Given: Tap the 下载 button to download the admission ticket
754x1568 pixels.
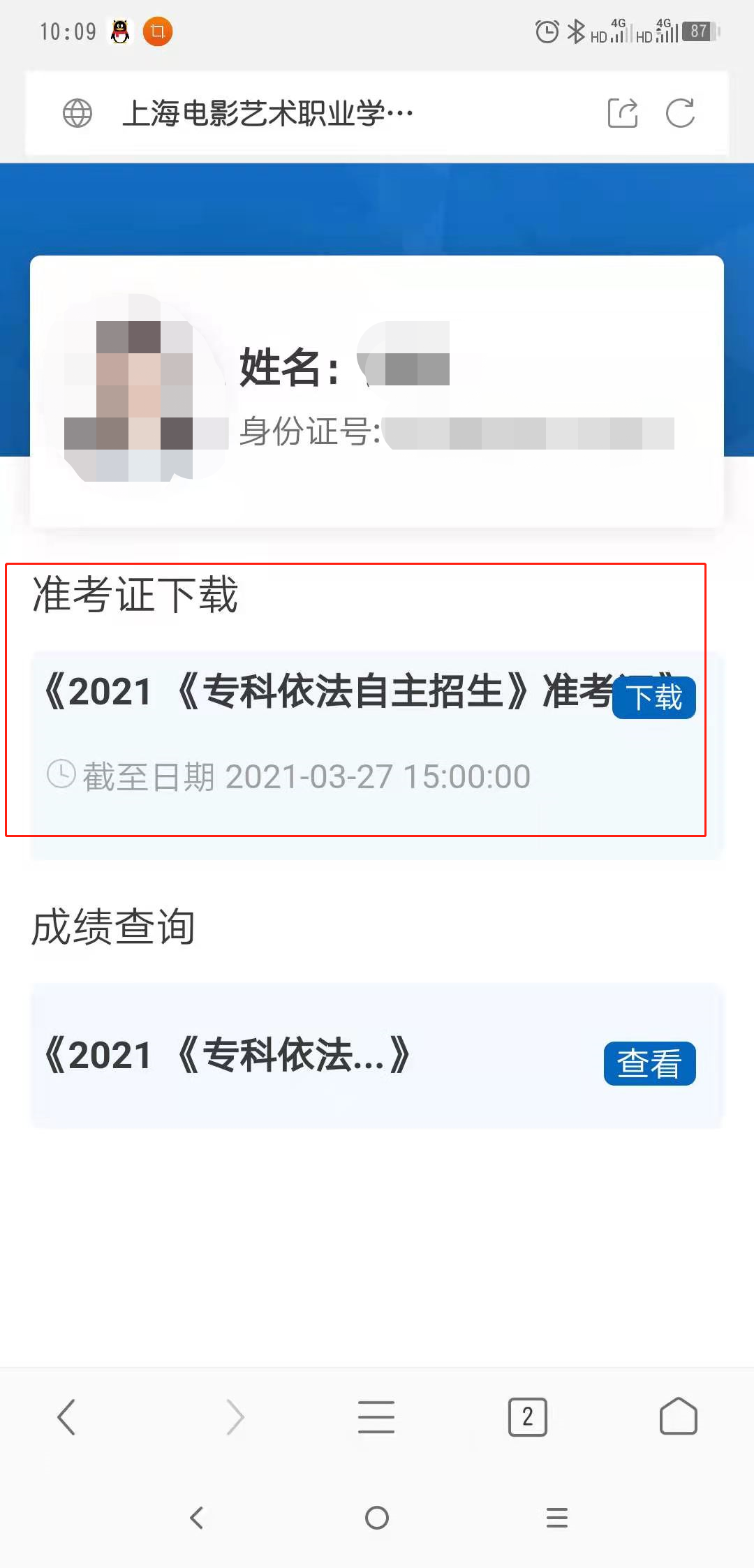Looking at the screenshot, I should pos(653,697).
